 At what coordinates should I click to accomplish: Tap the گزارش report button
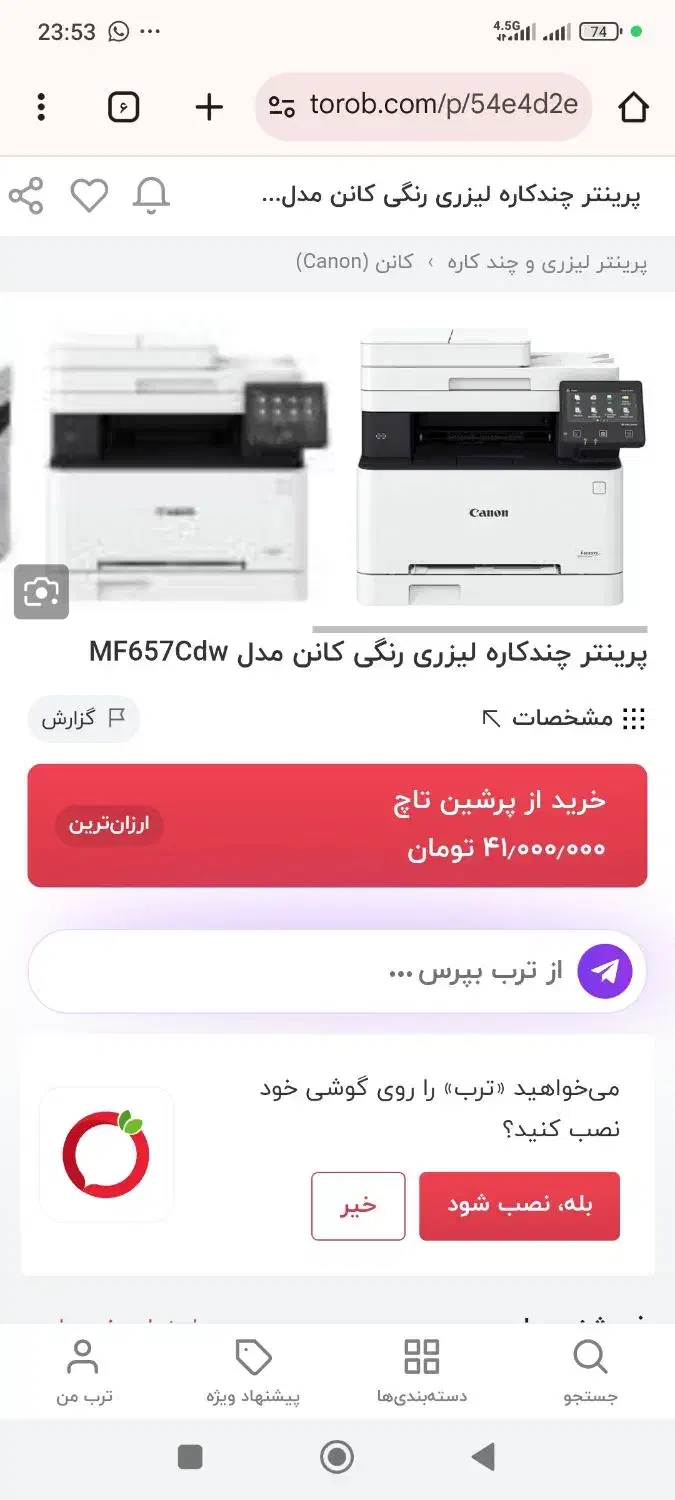point(83,718)
